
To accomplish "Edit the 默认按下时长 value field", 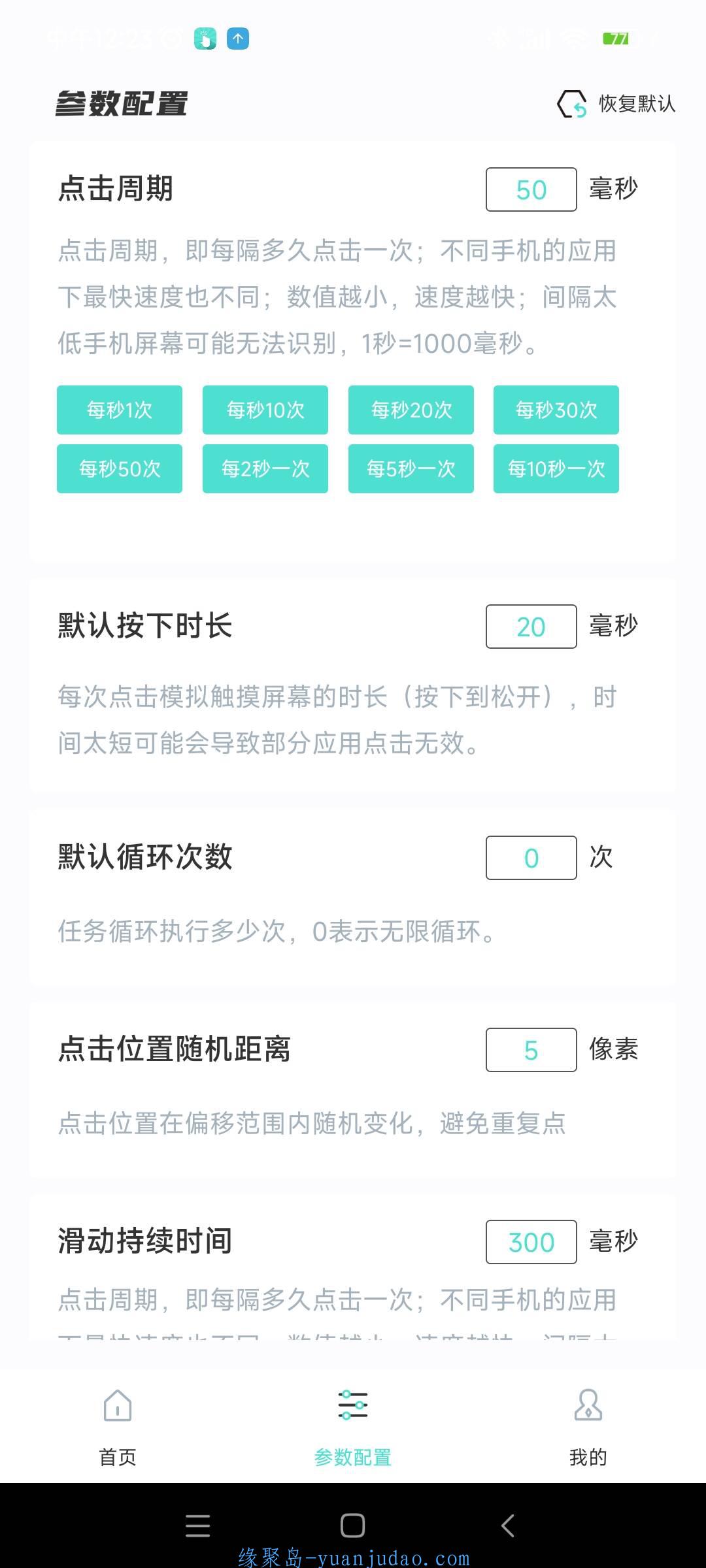I will 531,627.
